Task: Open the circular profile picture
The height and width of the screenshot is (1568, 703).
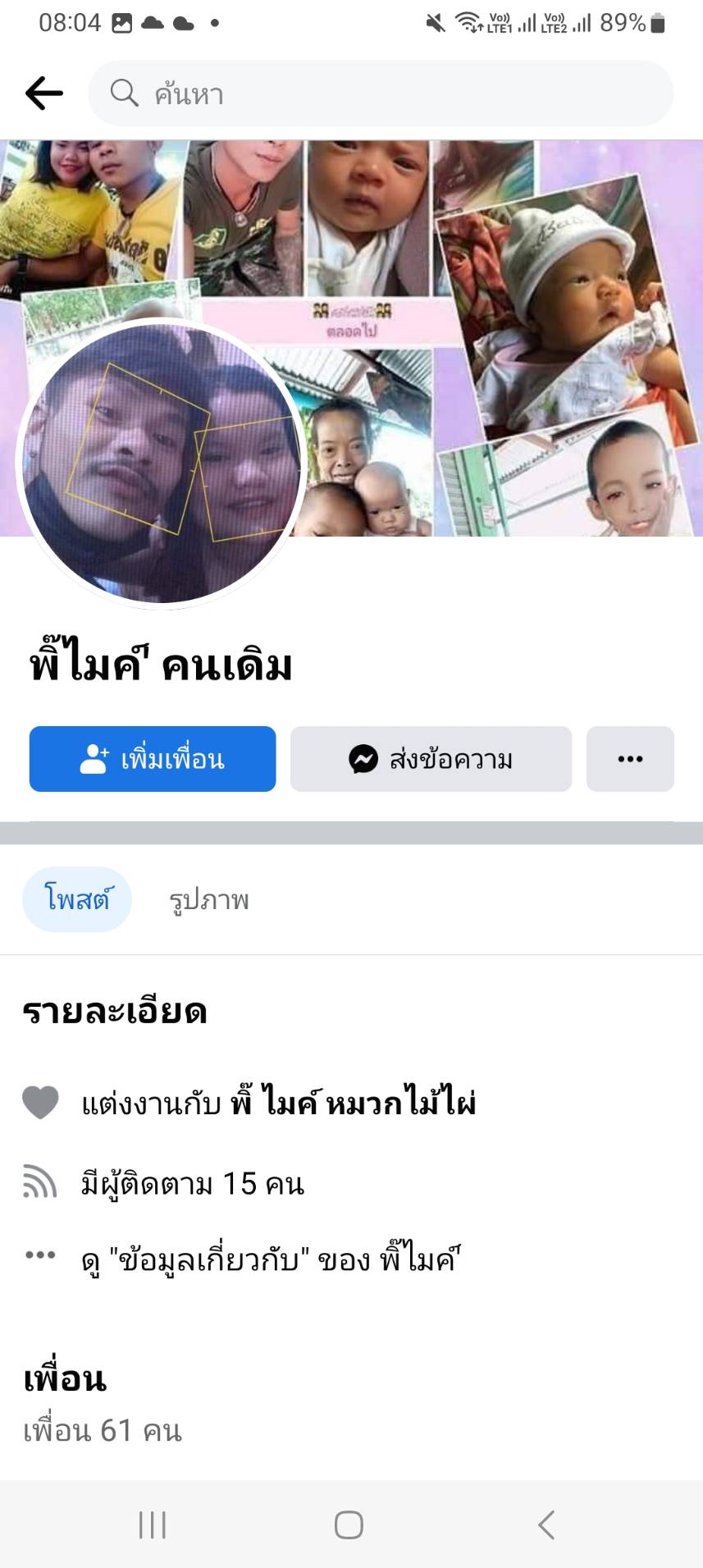Action: click(x=161, y=462)
